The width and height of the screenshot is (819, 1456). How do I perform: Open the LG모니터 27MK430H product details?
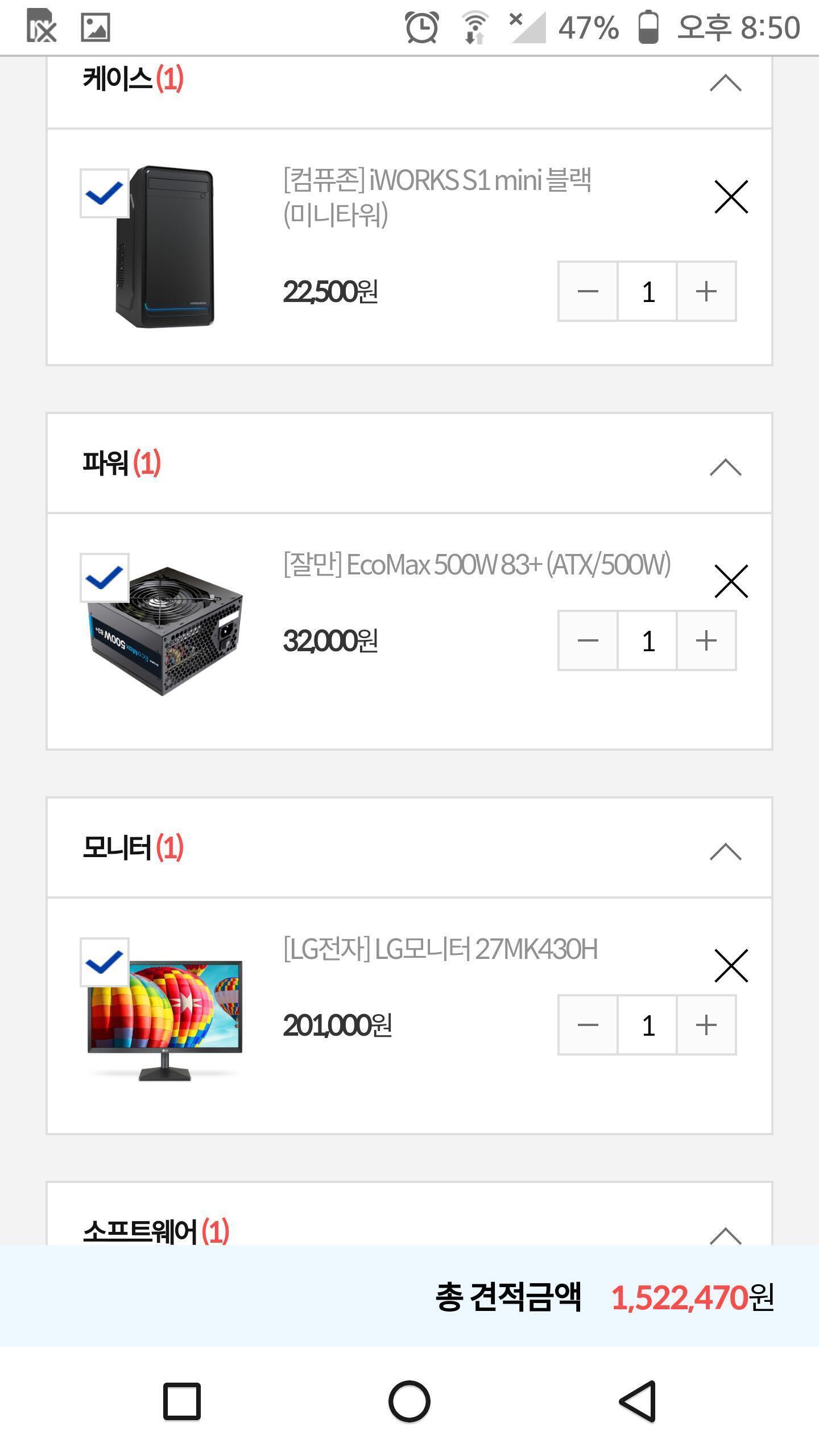(440, 949)
